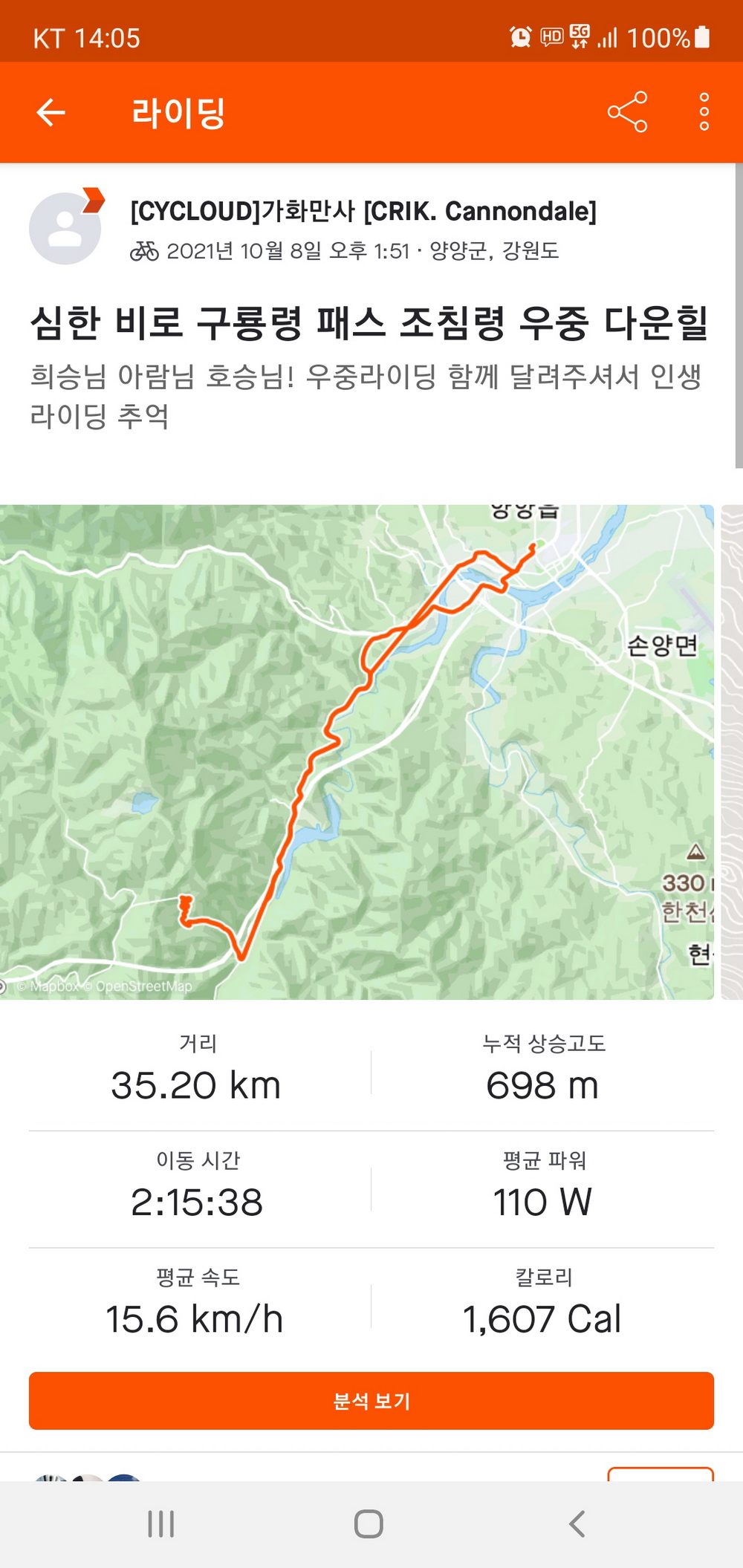Tap the system back button

click(577, 1523)
